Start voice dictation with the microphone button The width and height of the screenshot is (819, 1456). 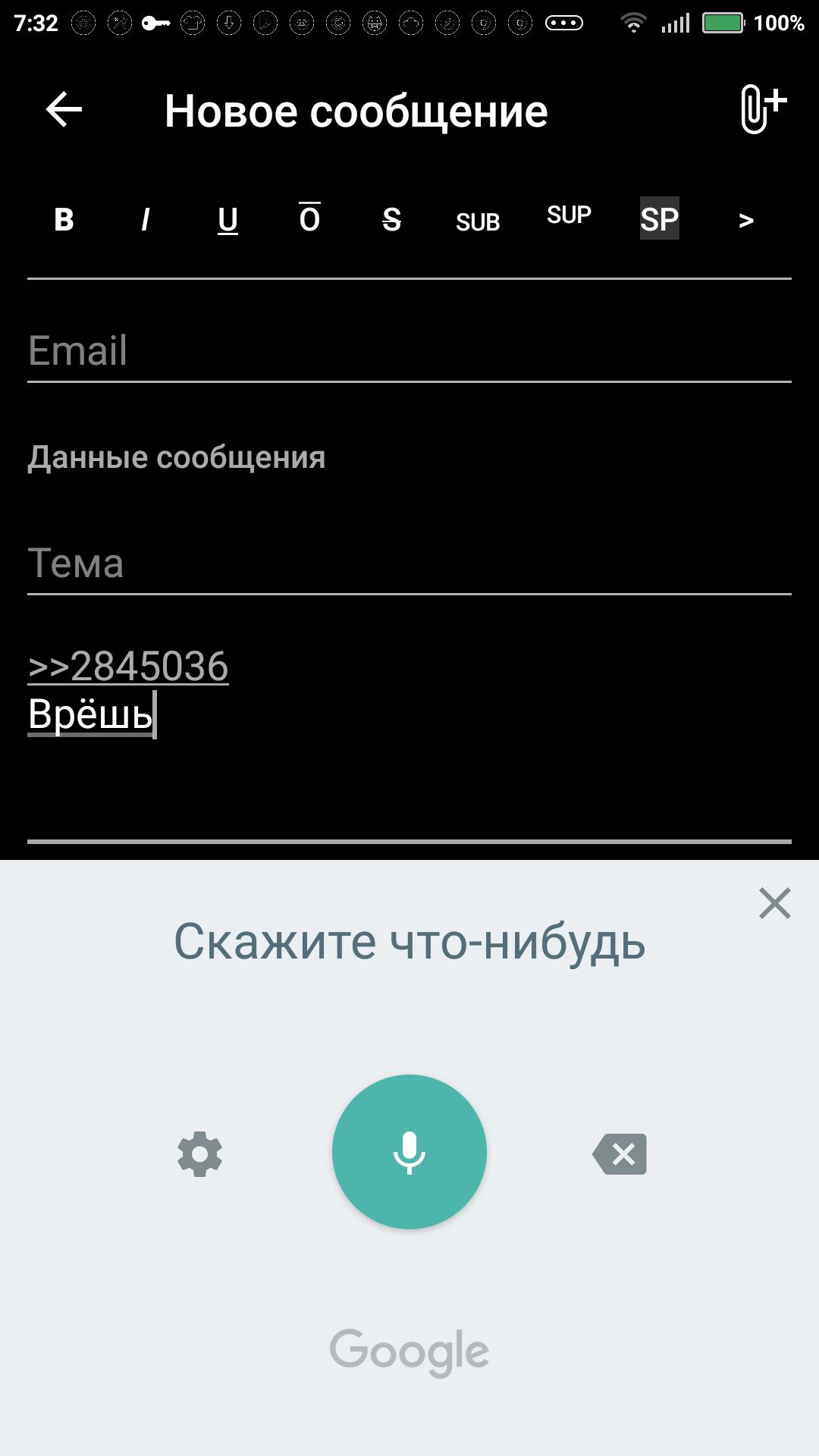click(409, 1152)
